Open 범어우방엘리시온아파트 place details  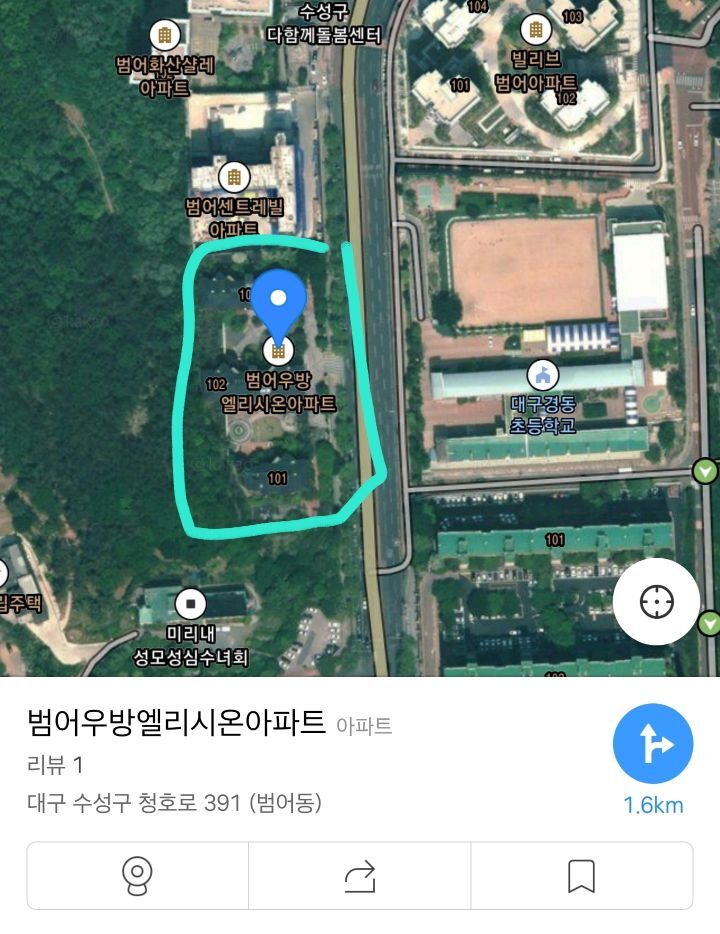176,723
